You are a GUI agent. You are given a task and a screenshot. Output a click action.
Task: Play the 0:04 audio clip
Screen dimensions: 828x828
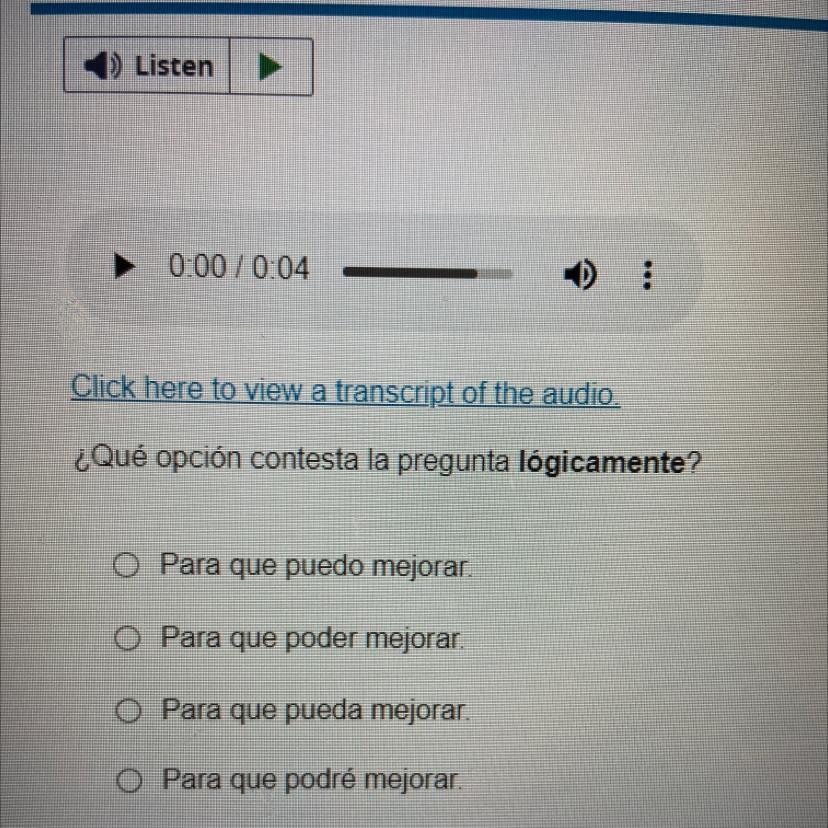coord(124,268)
